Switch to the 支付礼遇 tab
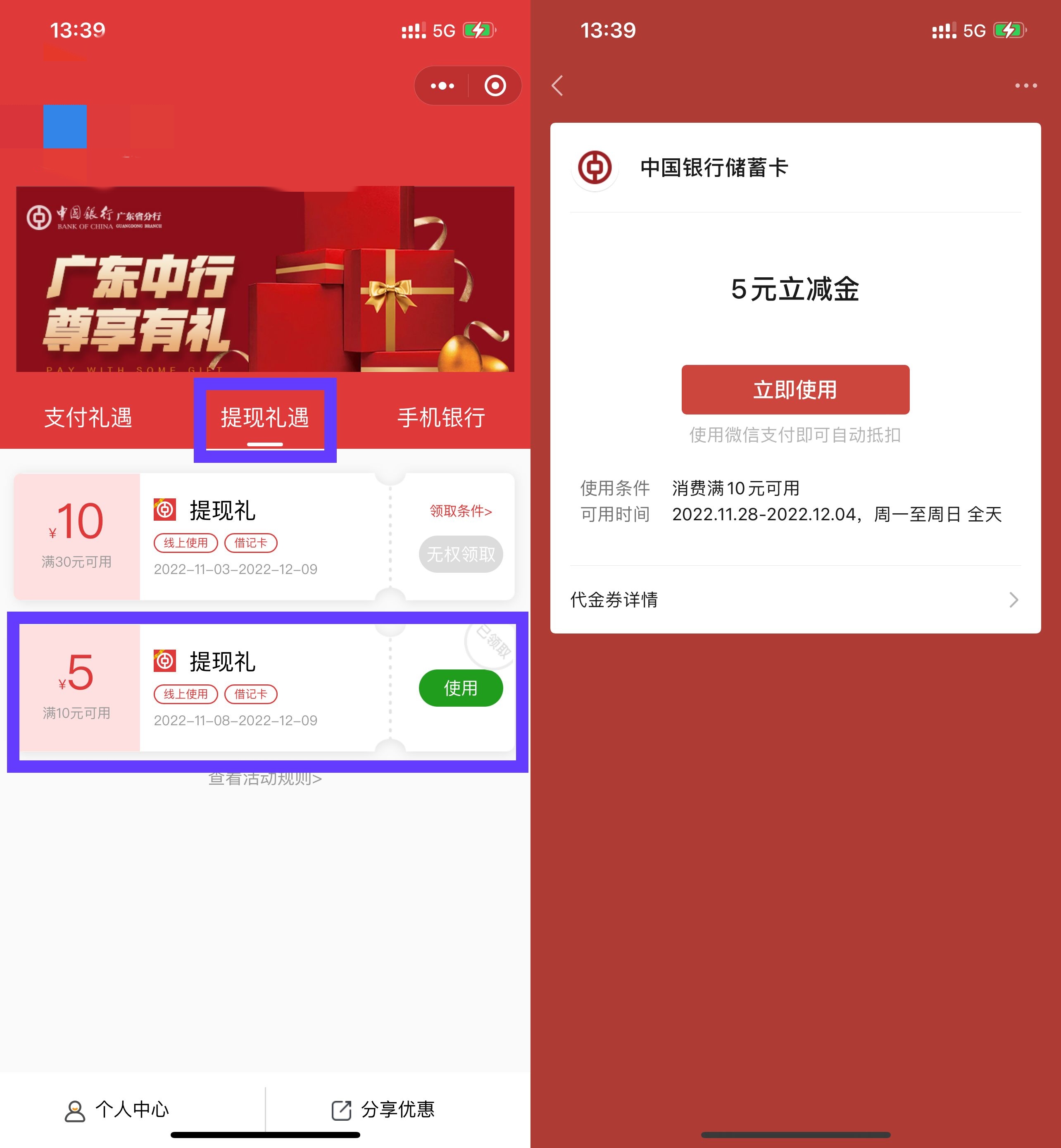 pos(88,417)
